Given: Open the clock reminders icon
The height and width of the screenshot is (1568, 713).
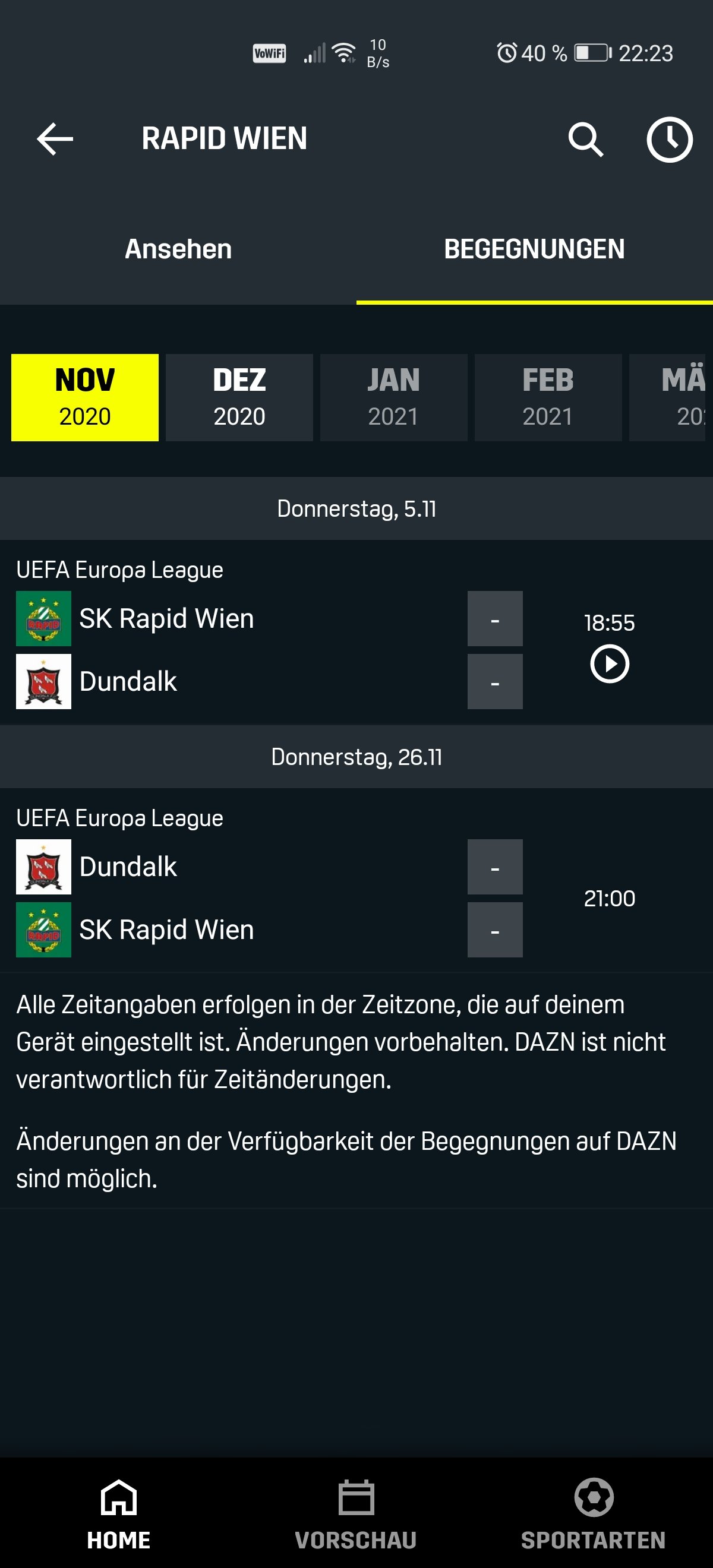Looking at the screenshot, I should click(669, 140).
